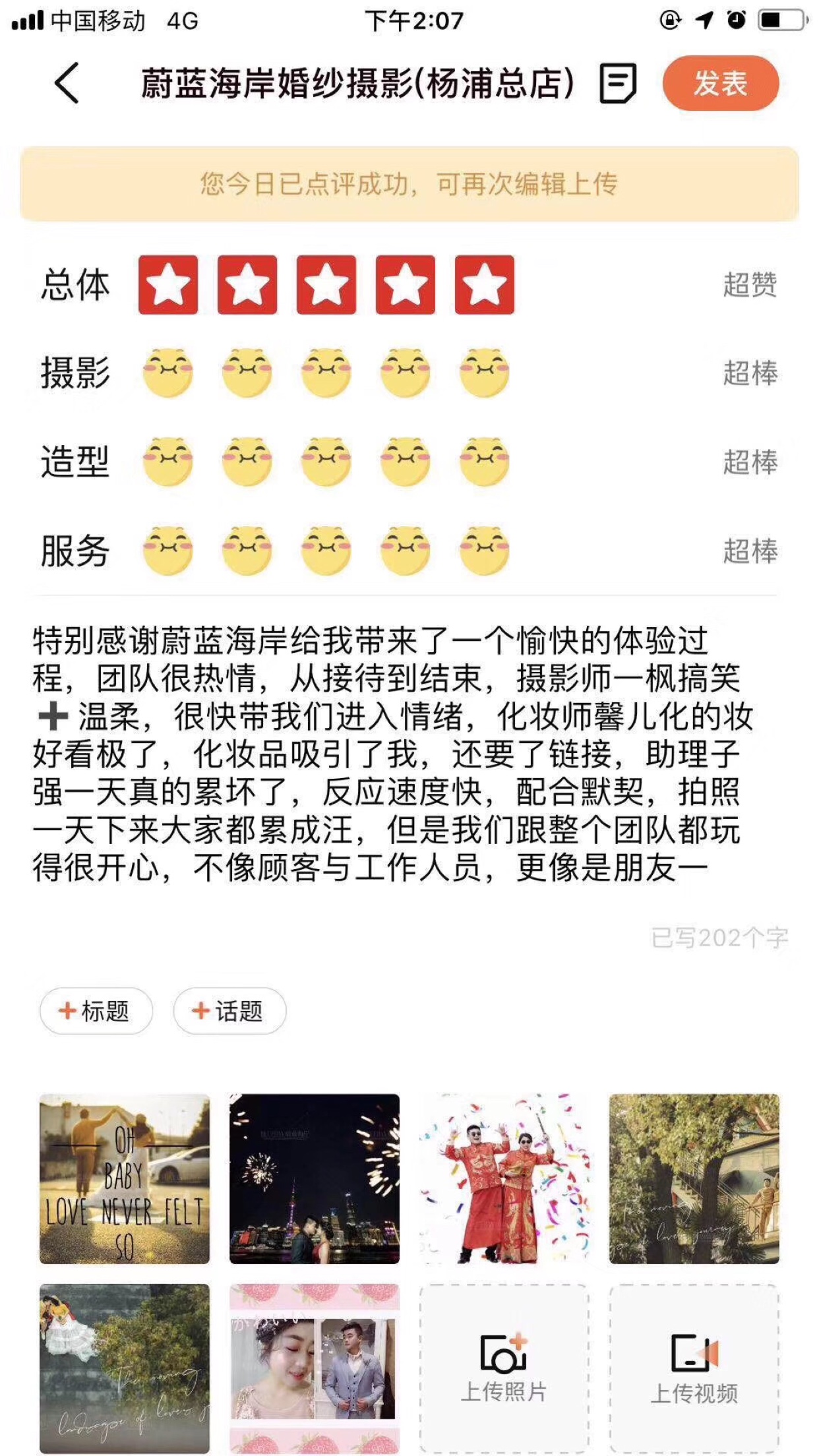Tap 发表 to publish the review
Screen dimensions: 819x1456
click(x=721, y=83)
